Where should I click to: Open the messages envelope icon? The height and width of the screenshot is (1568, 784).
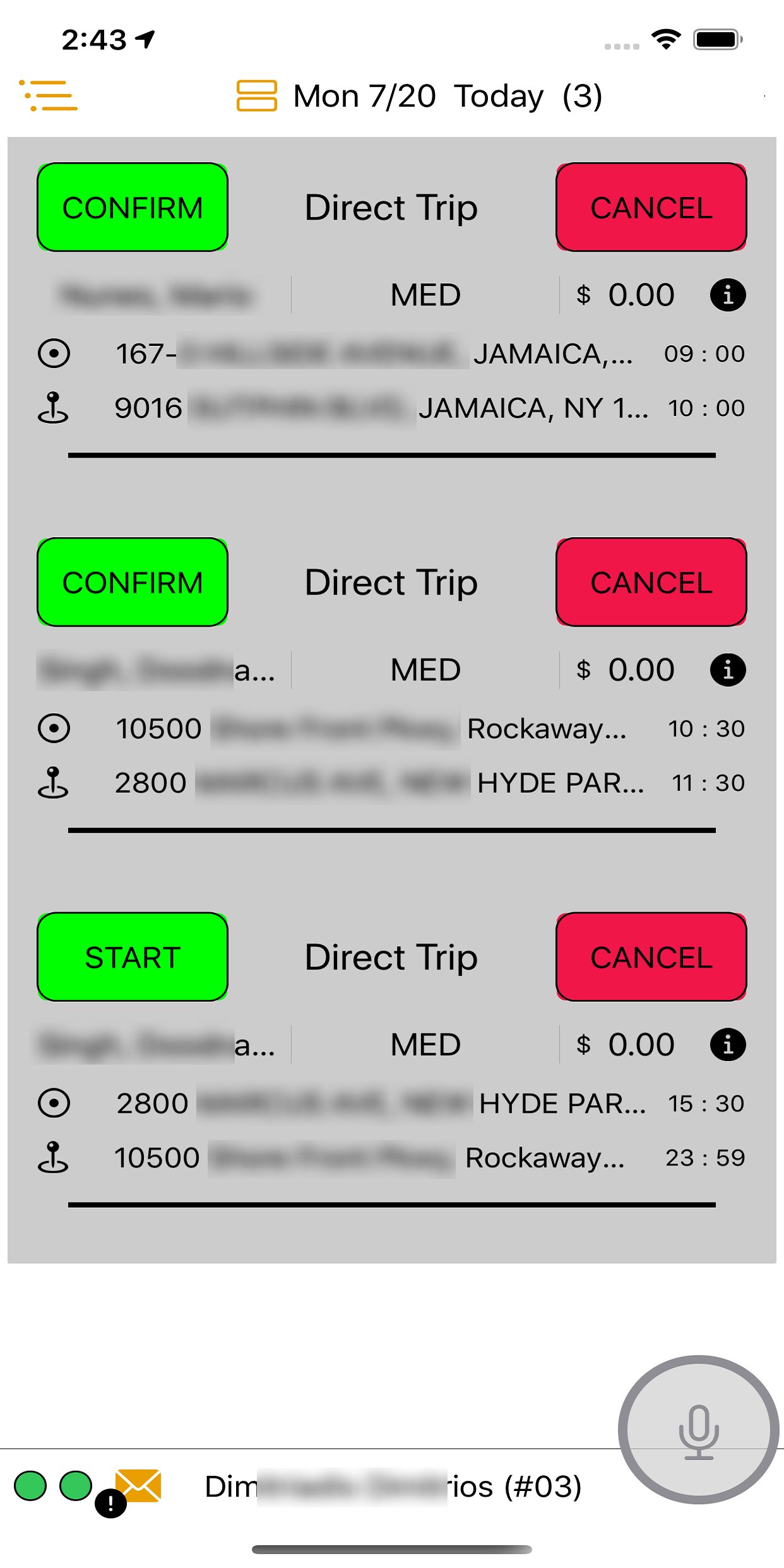click(138, 1485)
